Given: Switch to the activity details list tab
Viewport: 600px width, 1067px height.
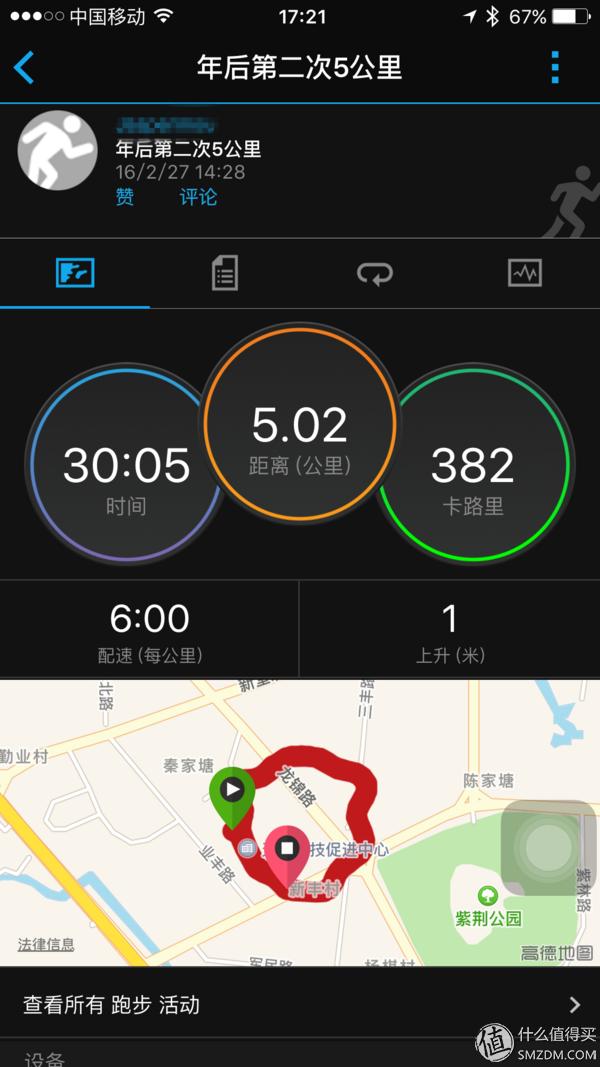Looking at the screenshot, I should (225, 273).
